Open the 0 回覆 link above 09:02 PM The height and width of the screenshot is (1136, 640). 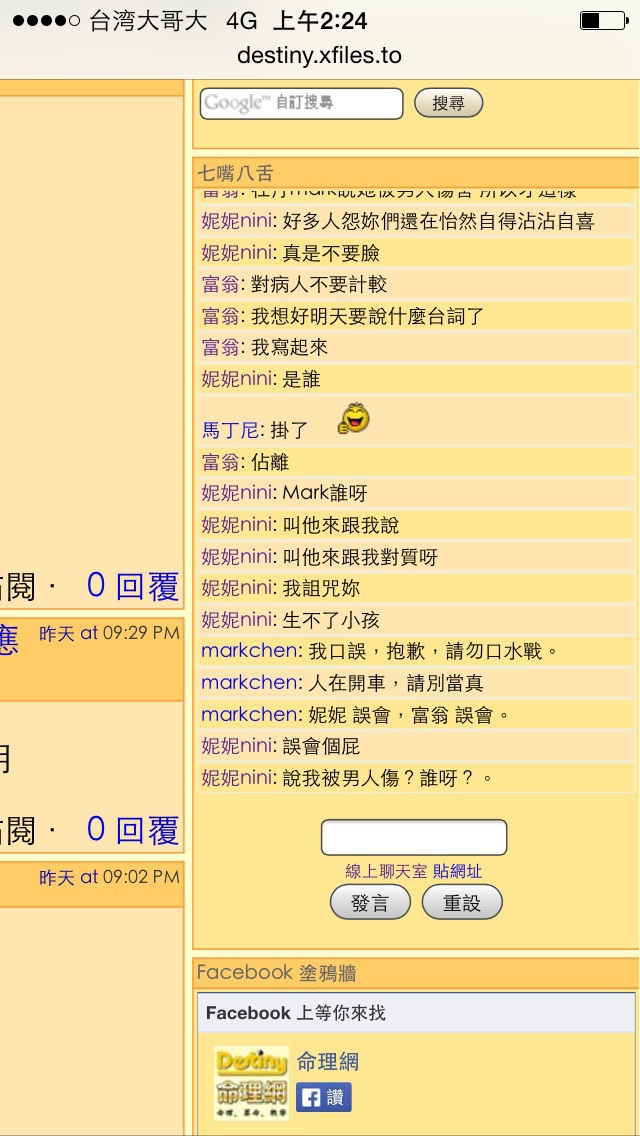tap(132, 829)
